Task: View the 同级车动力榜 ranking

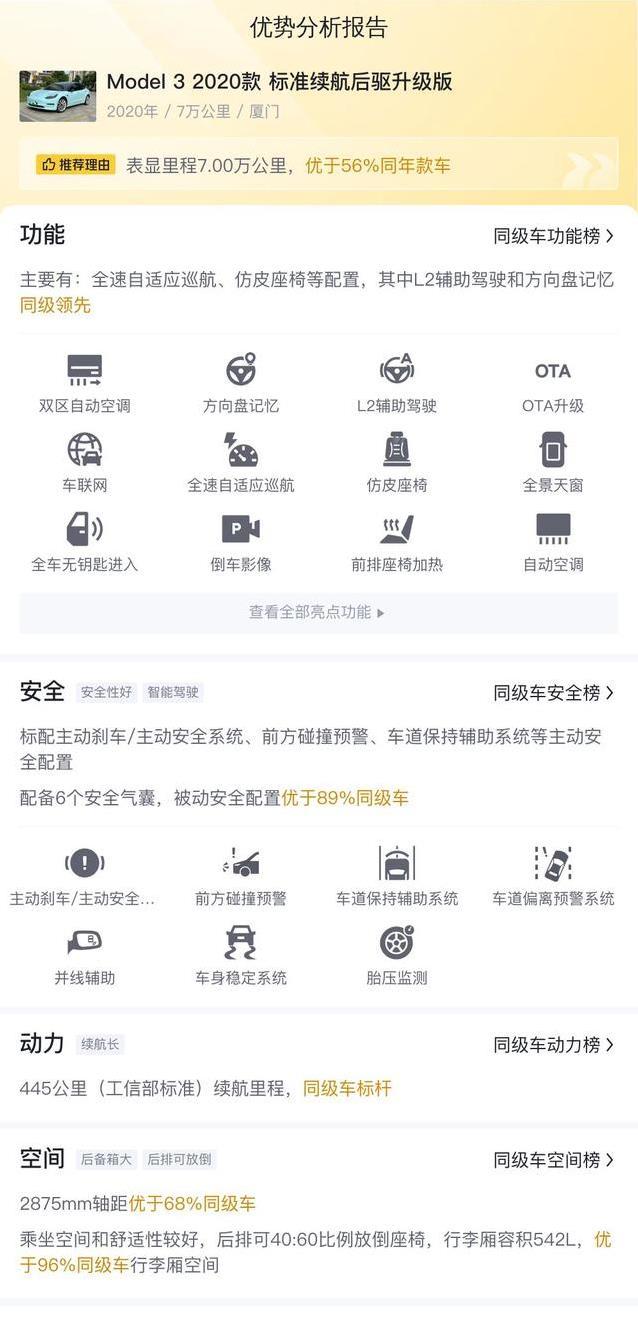Action: tap(554, 1044)
